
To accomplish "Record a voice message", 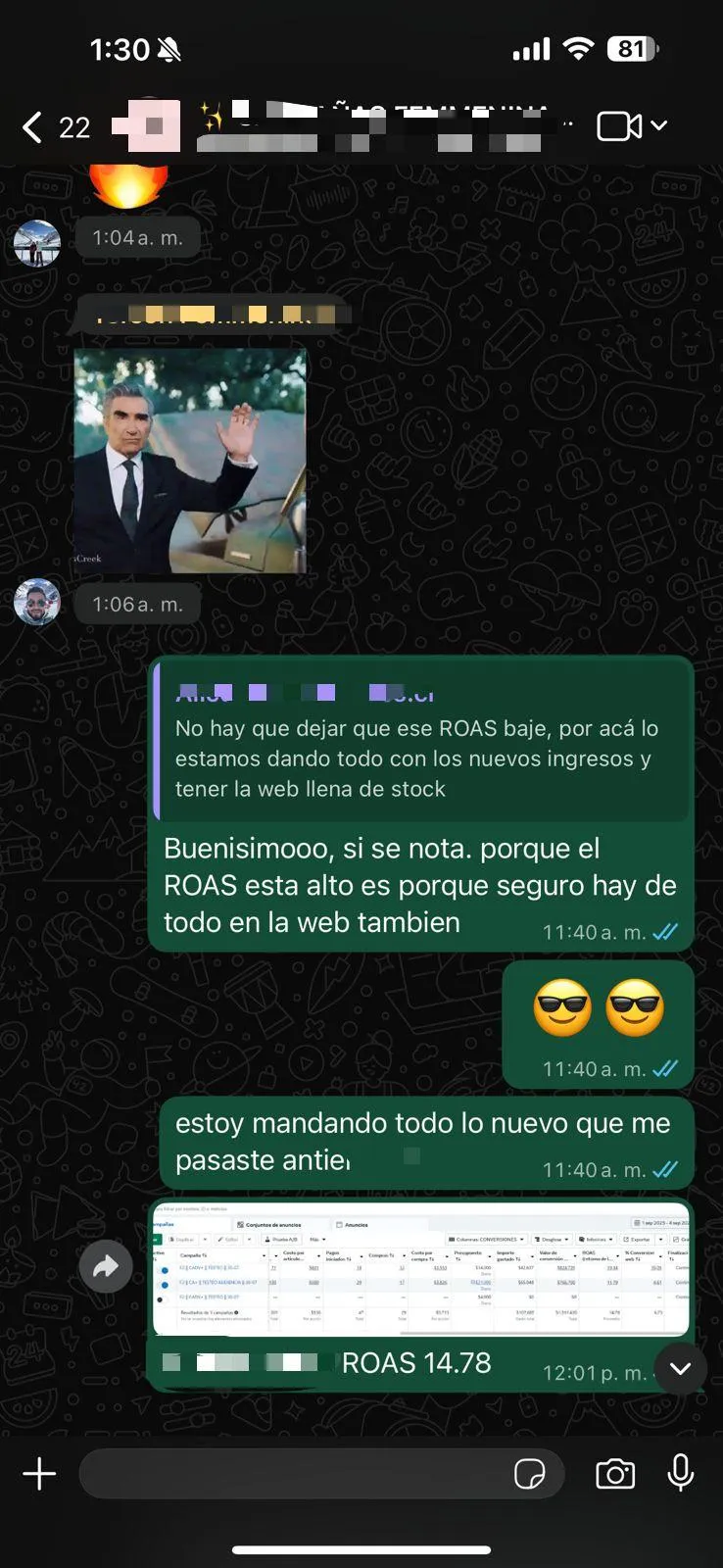I will pyautogui.click(x=680, y=1473).
